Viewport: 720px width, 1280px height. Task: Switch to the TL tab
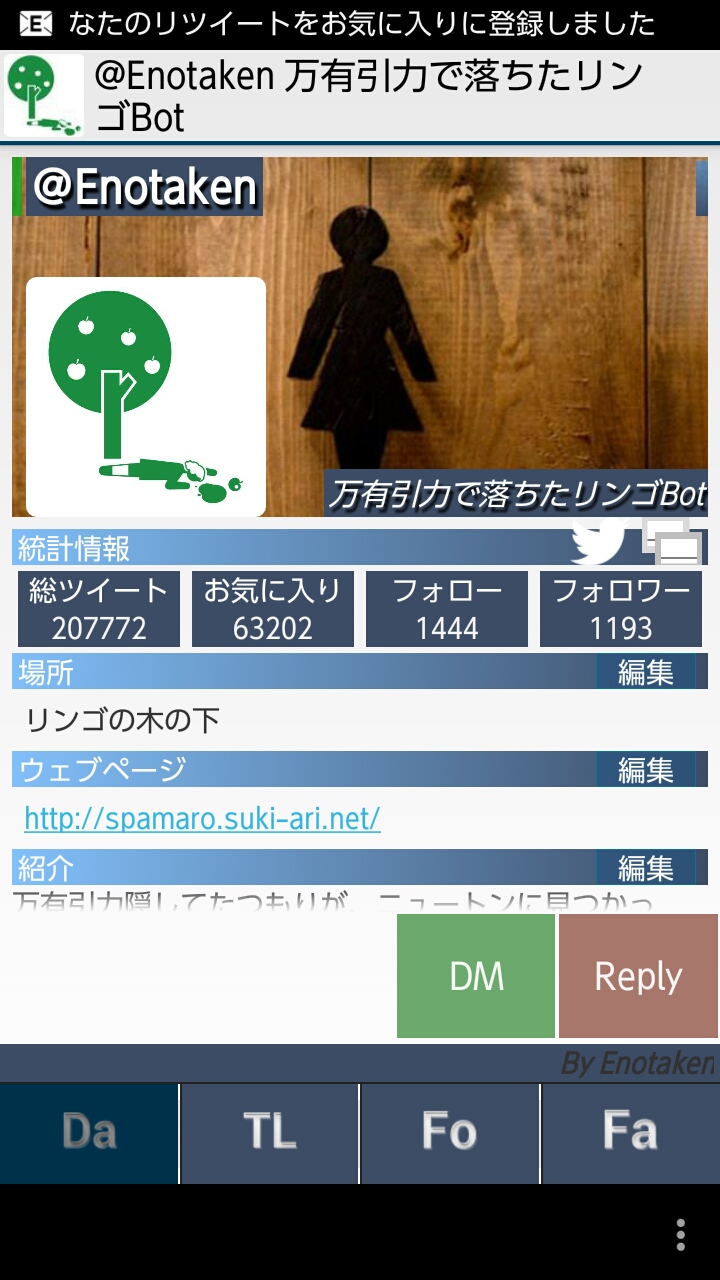269,1133
